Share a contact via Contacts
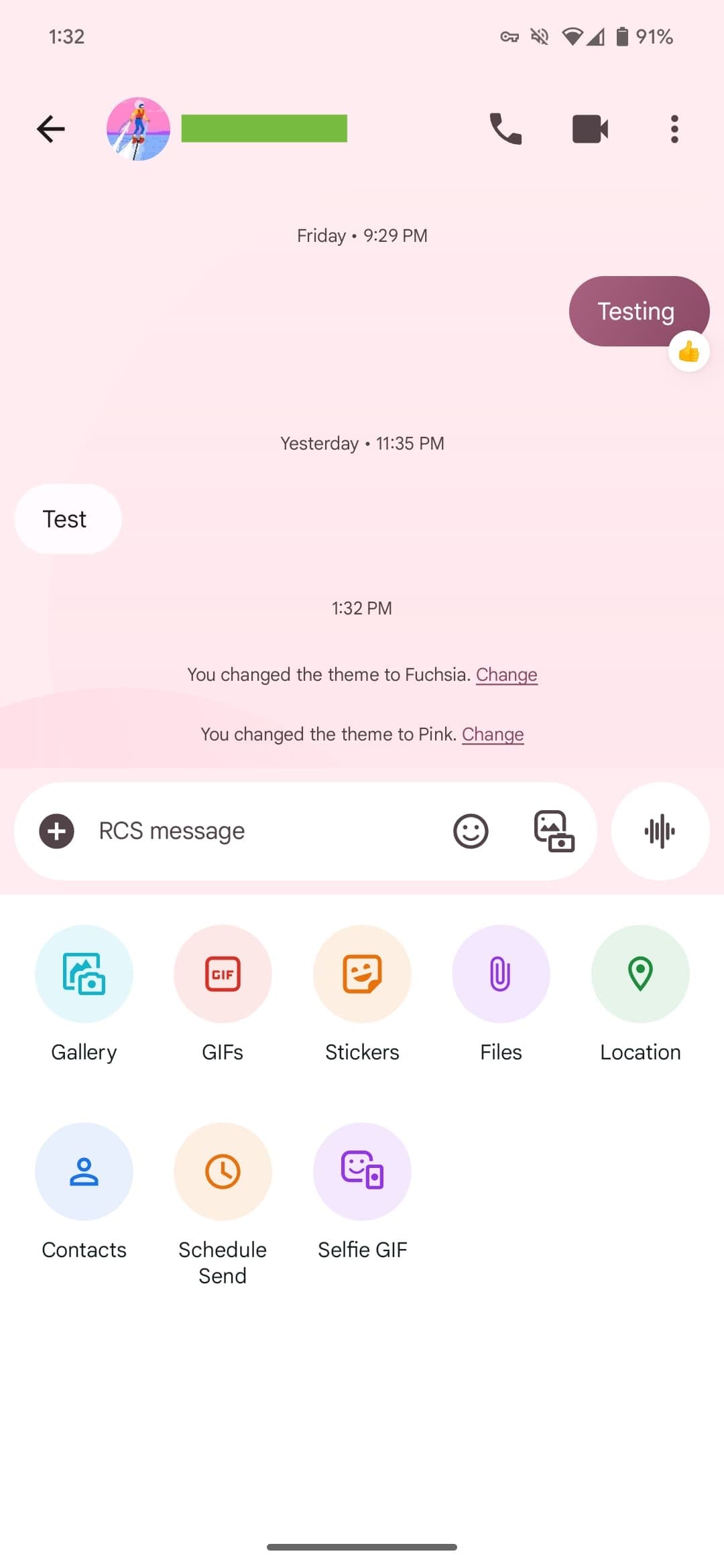 (x=84, y=1172)
